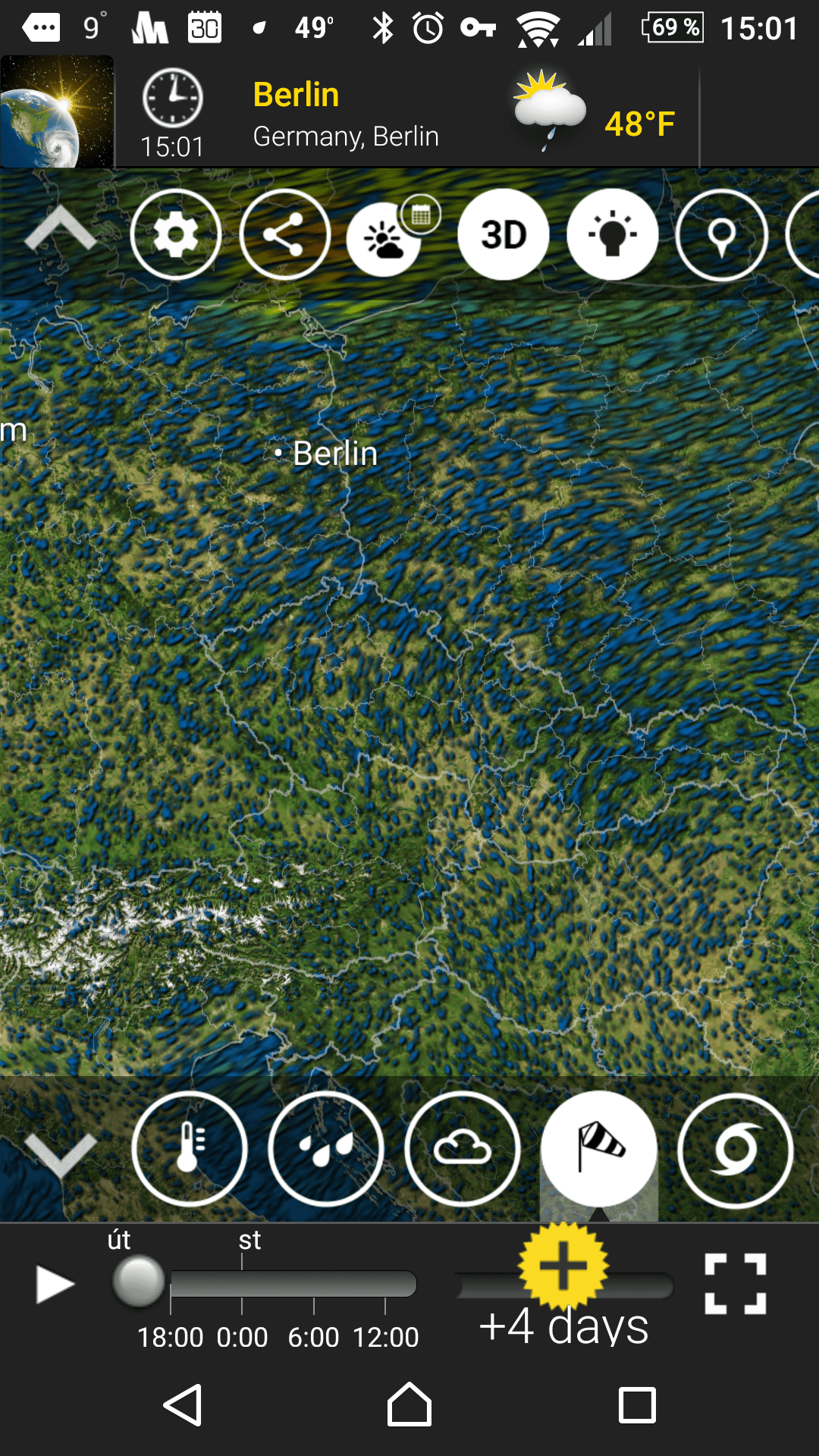Tap the Earth globe thumbnail
This screenshot has height=1456, width=819.
[x=57, y=111]
